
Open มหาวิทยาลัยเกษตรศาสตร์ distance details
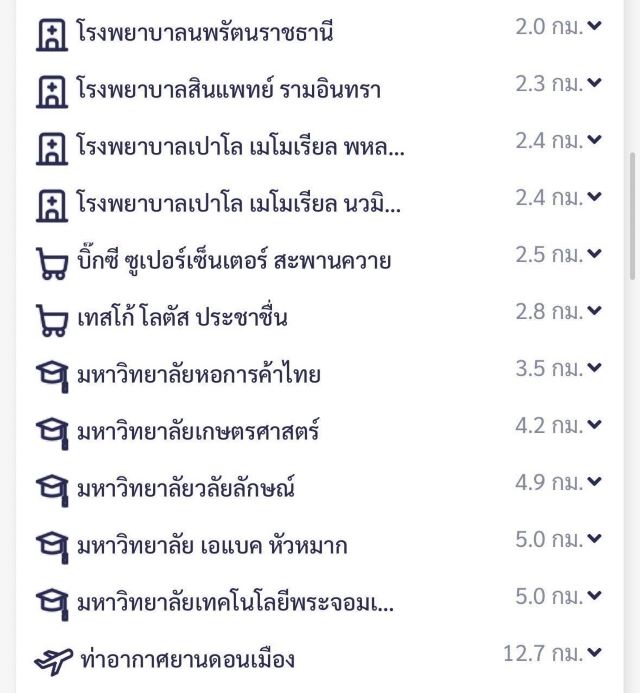[x=595, y=426]
